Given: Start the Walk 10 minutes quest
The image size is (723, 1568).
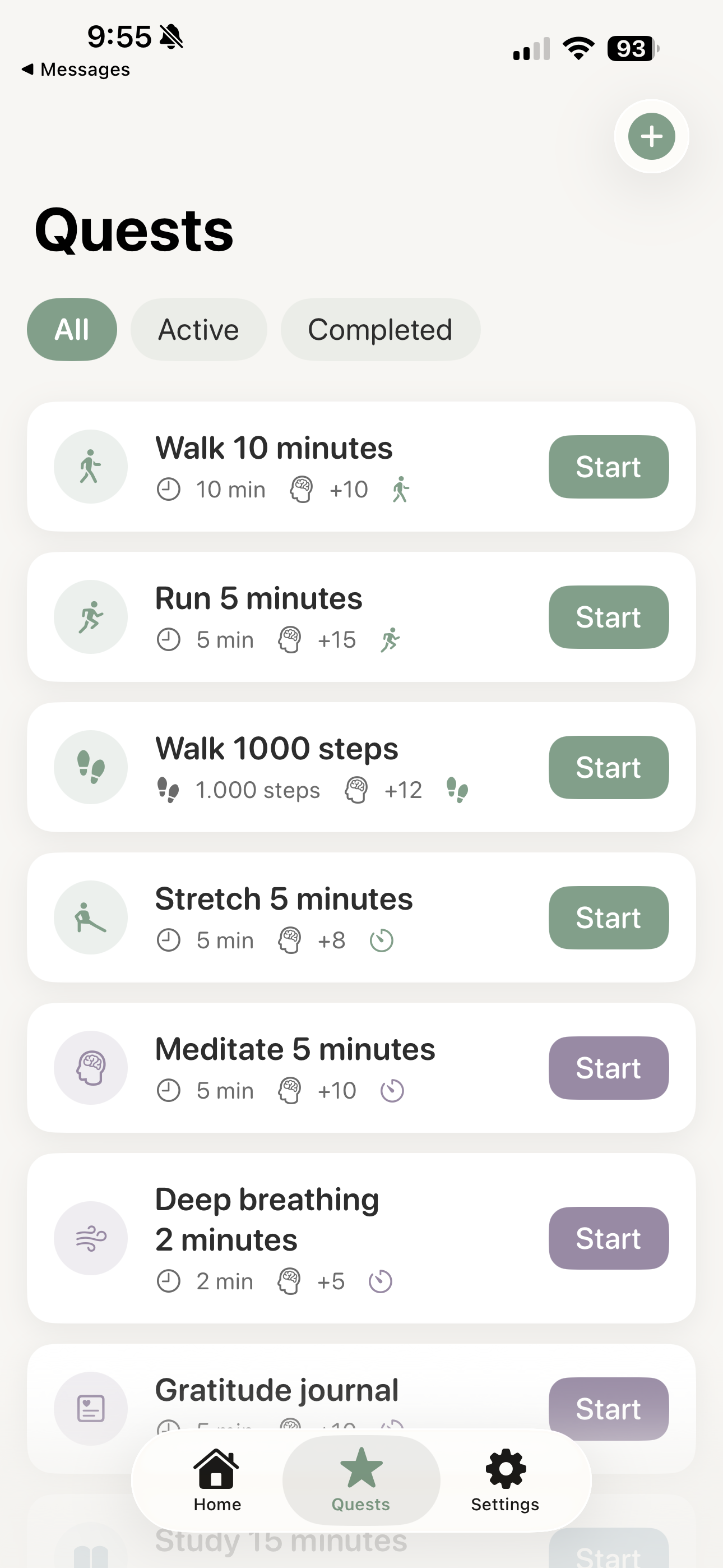Looking at the screenshot, I should (x=608, y=467).
